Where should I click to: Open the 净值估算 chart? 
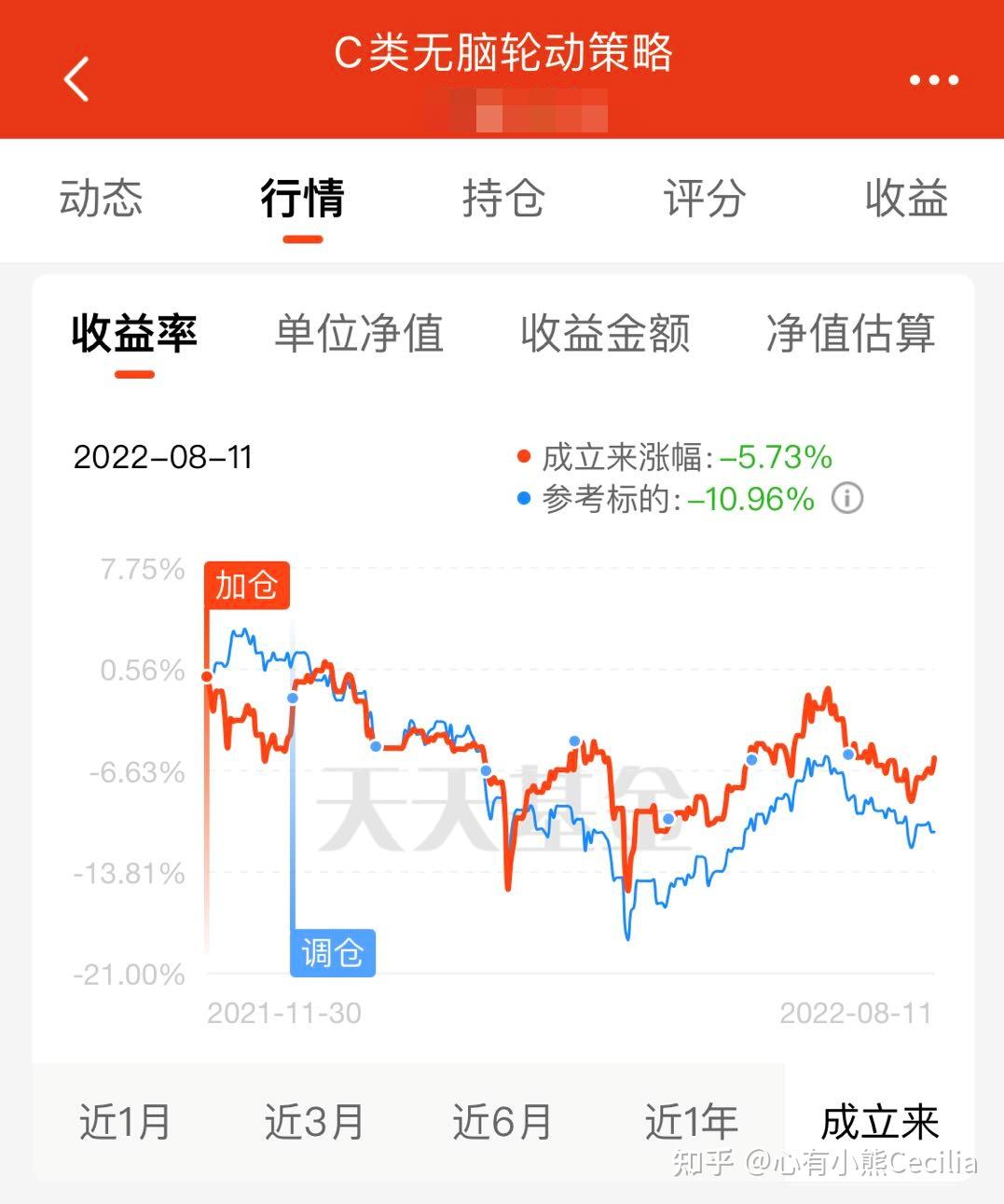(850, 333)
